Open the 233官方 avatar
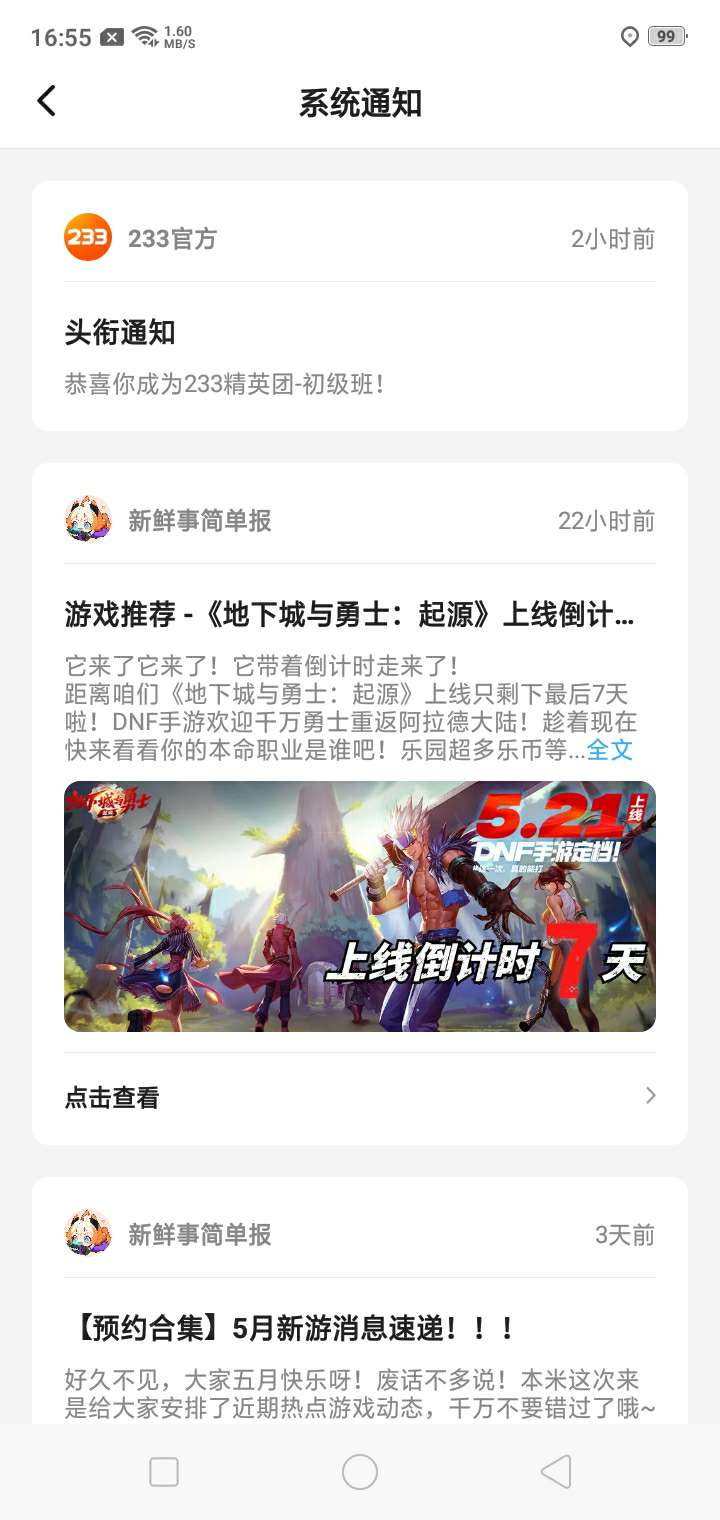Viewport: 720px width, 1520px height. click(88, 238)
